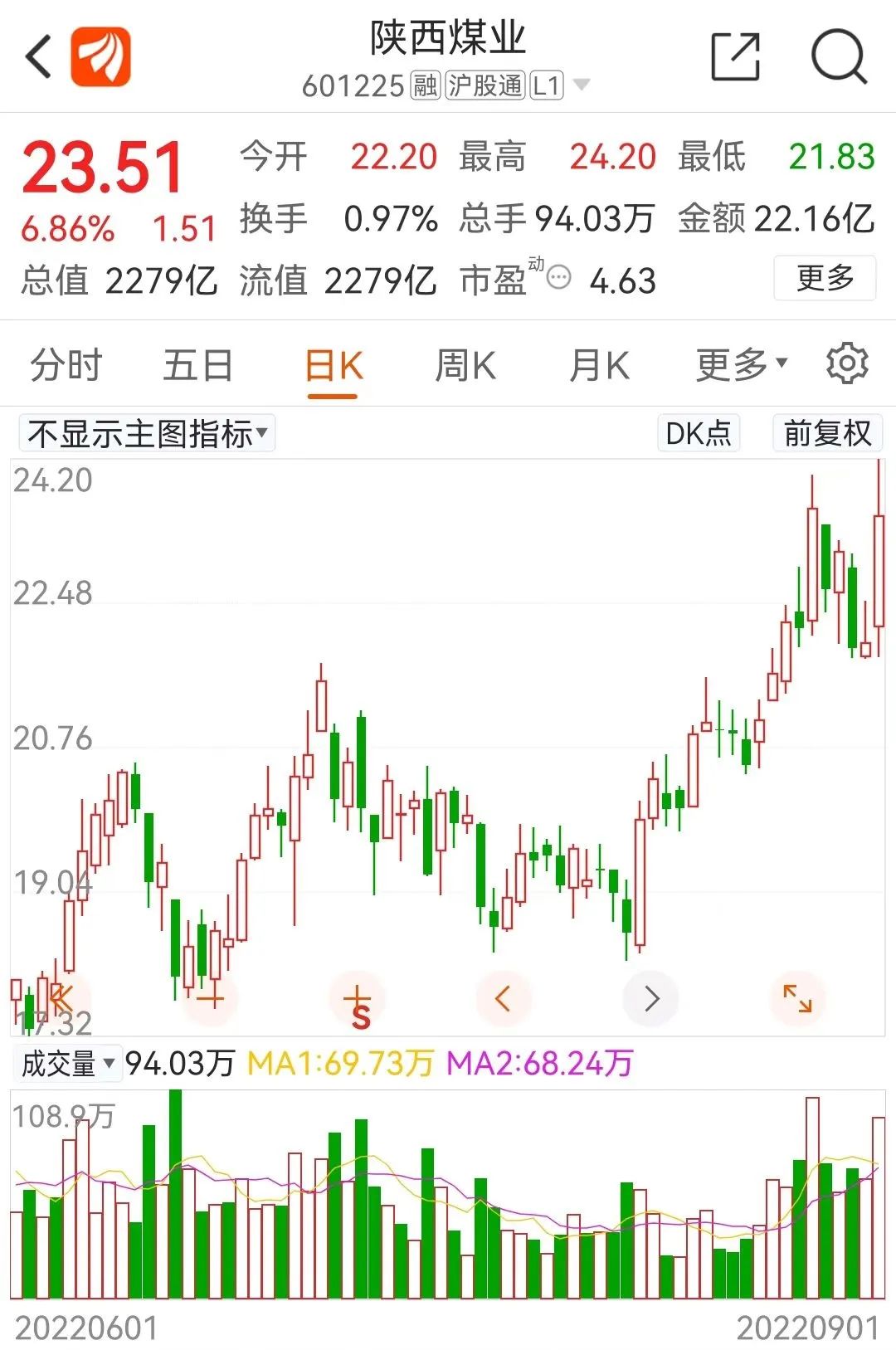Image resolution: width=896 pixels, height=1350 pixels.
Task: Tap 更多 to show more quote details
Action: pos(824,278)
